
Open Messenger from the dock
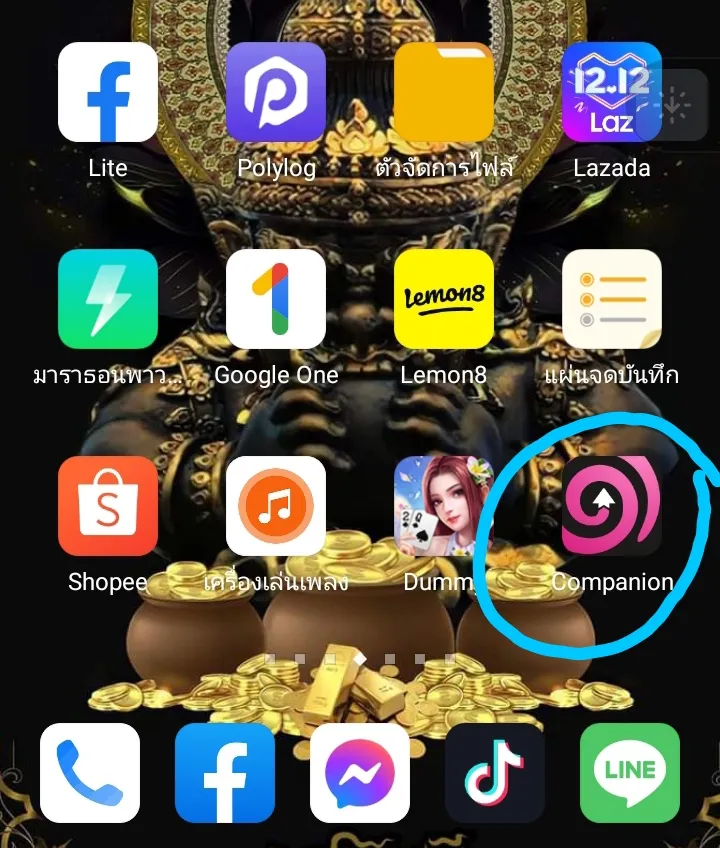pyautogui.click(x=360, y=775)
